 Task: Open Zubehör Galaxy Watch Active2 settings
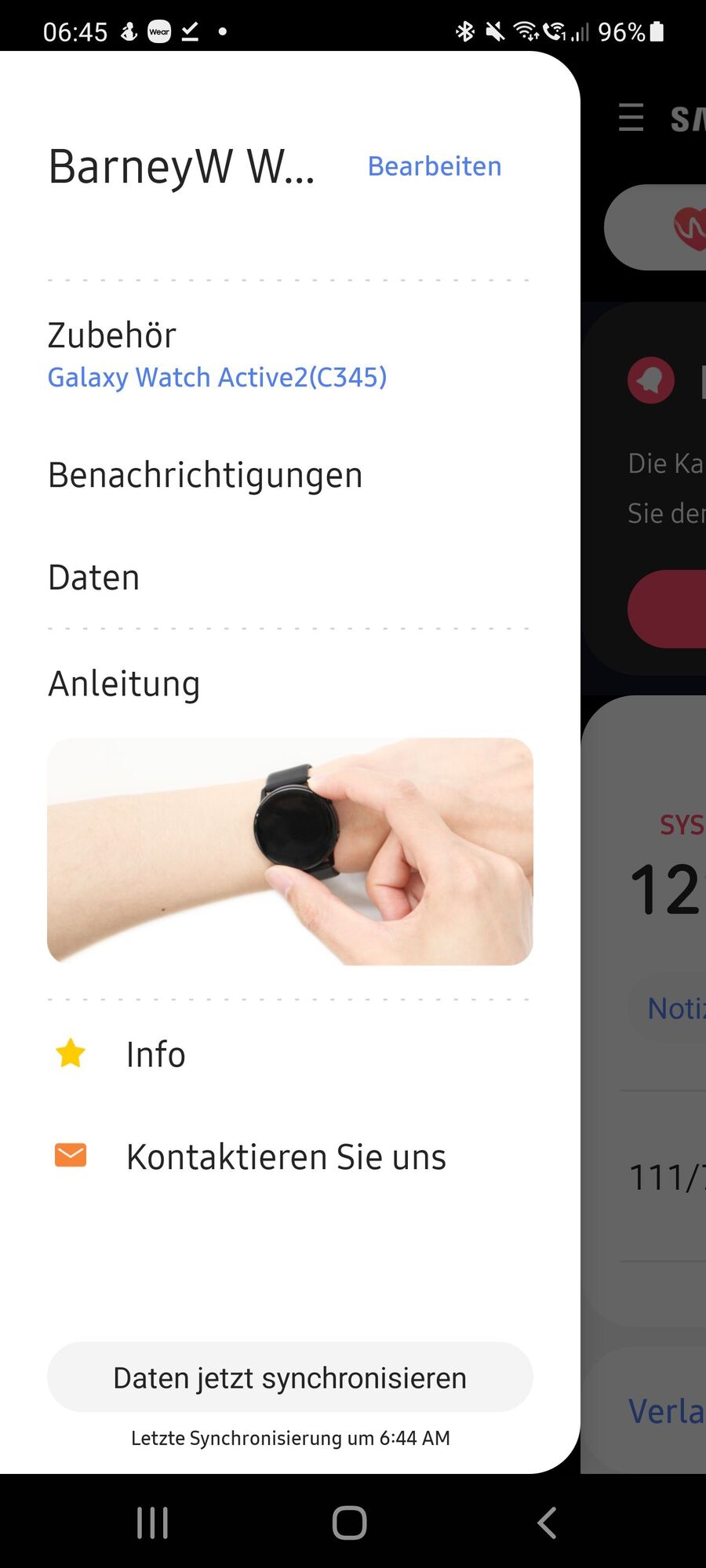[217, 355]
